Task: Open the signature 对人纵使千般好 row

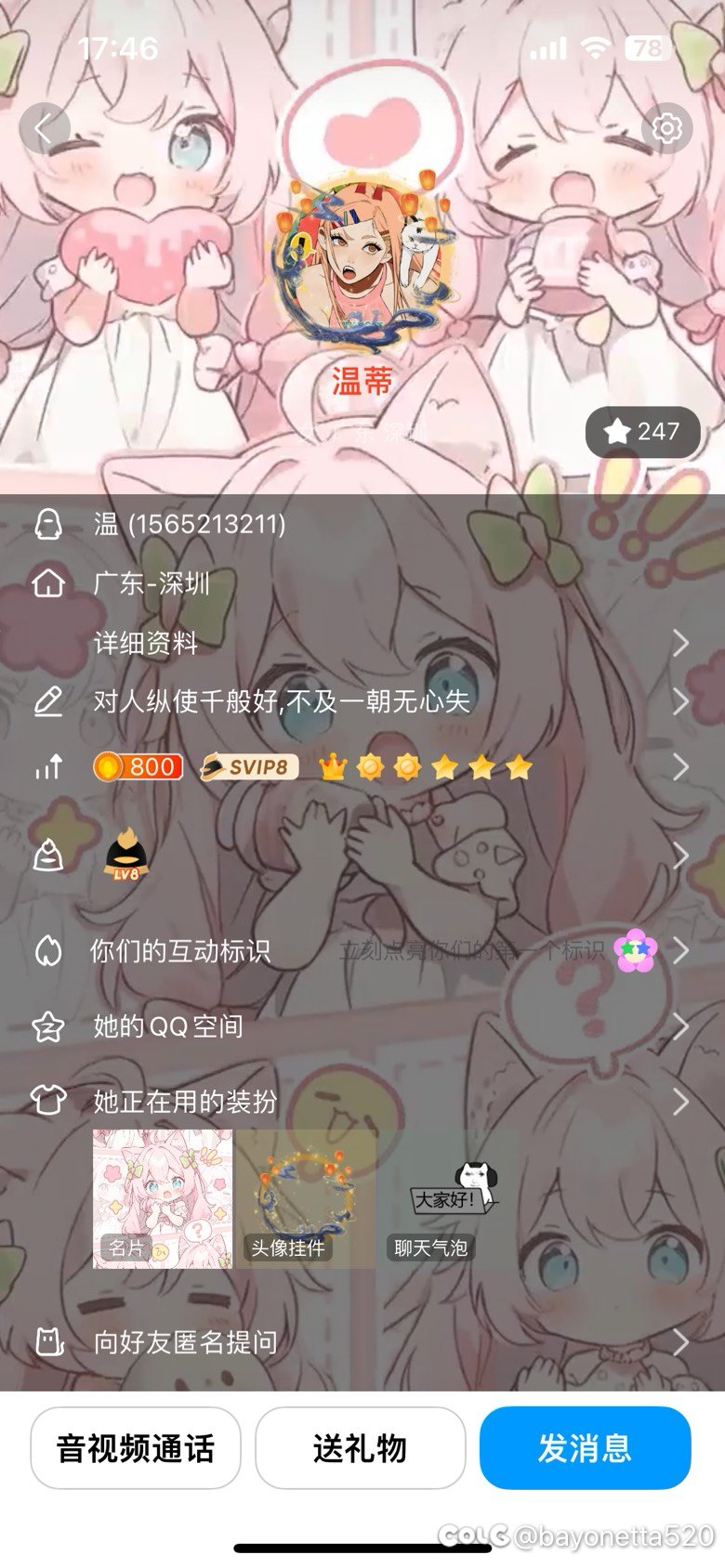Action: pyautogui.click(x=362, y=701)
